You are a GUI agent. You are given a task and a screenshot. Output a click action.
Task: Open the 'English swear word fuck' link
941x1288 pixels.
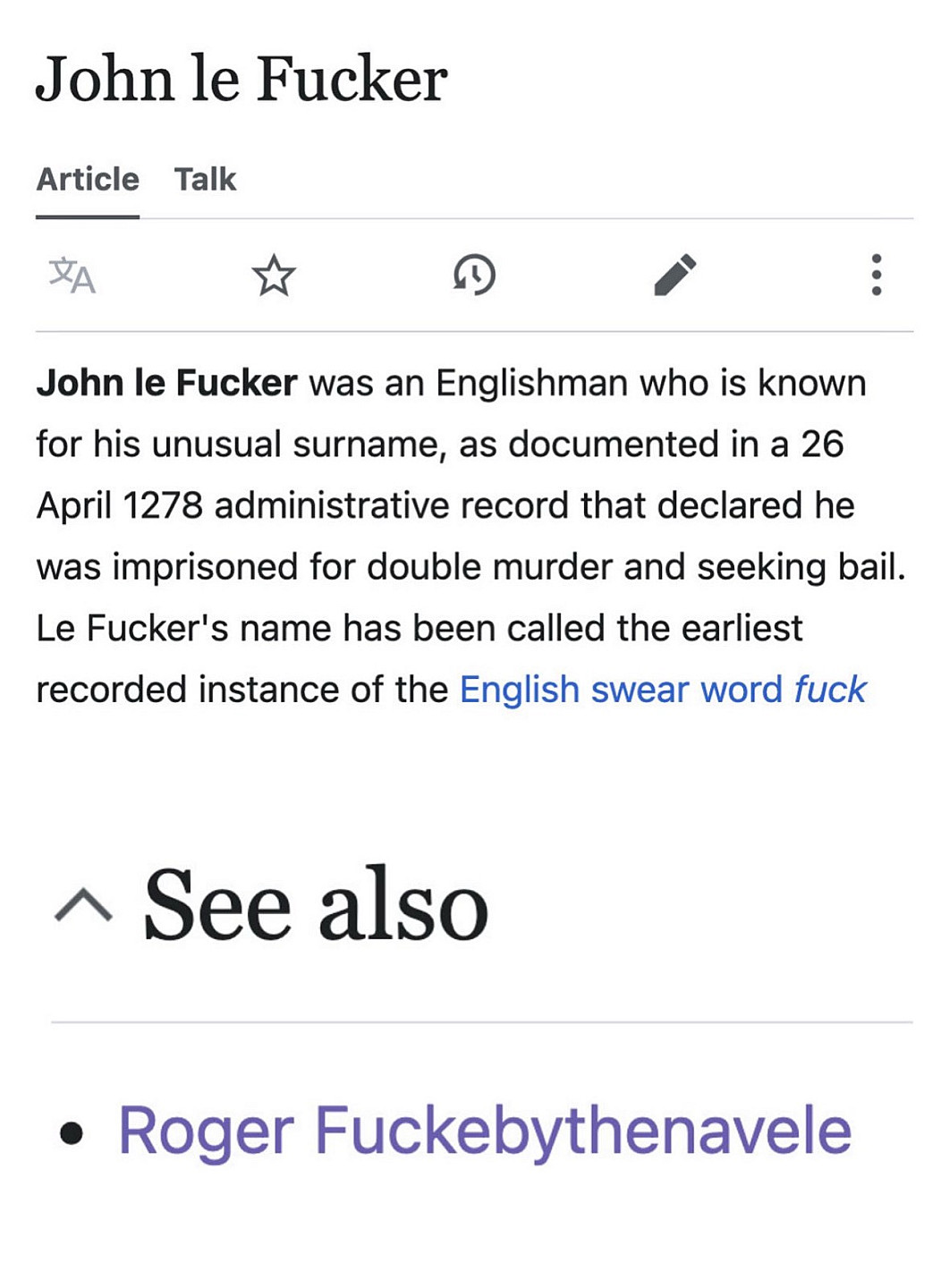click(x=662, y=691)
